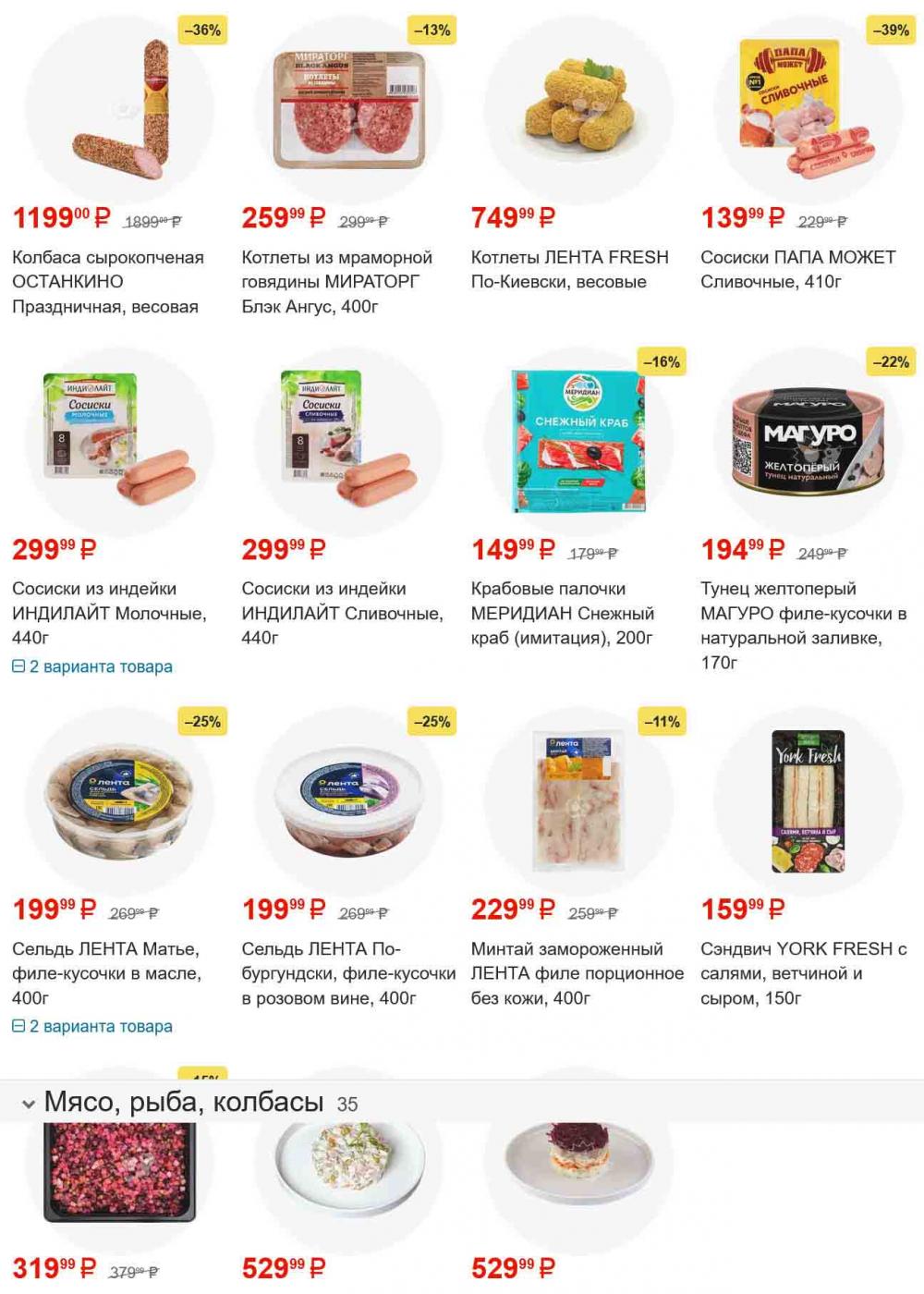View Котлеты ЛЕНТА FRESH По-Киевски

pos(569,269)
